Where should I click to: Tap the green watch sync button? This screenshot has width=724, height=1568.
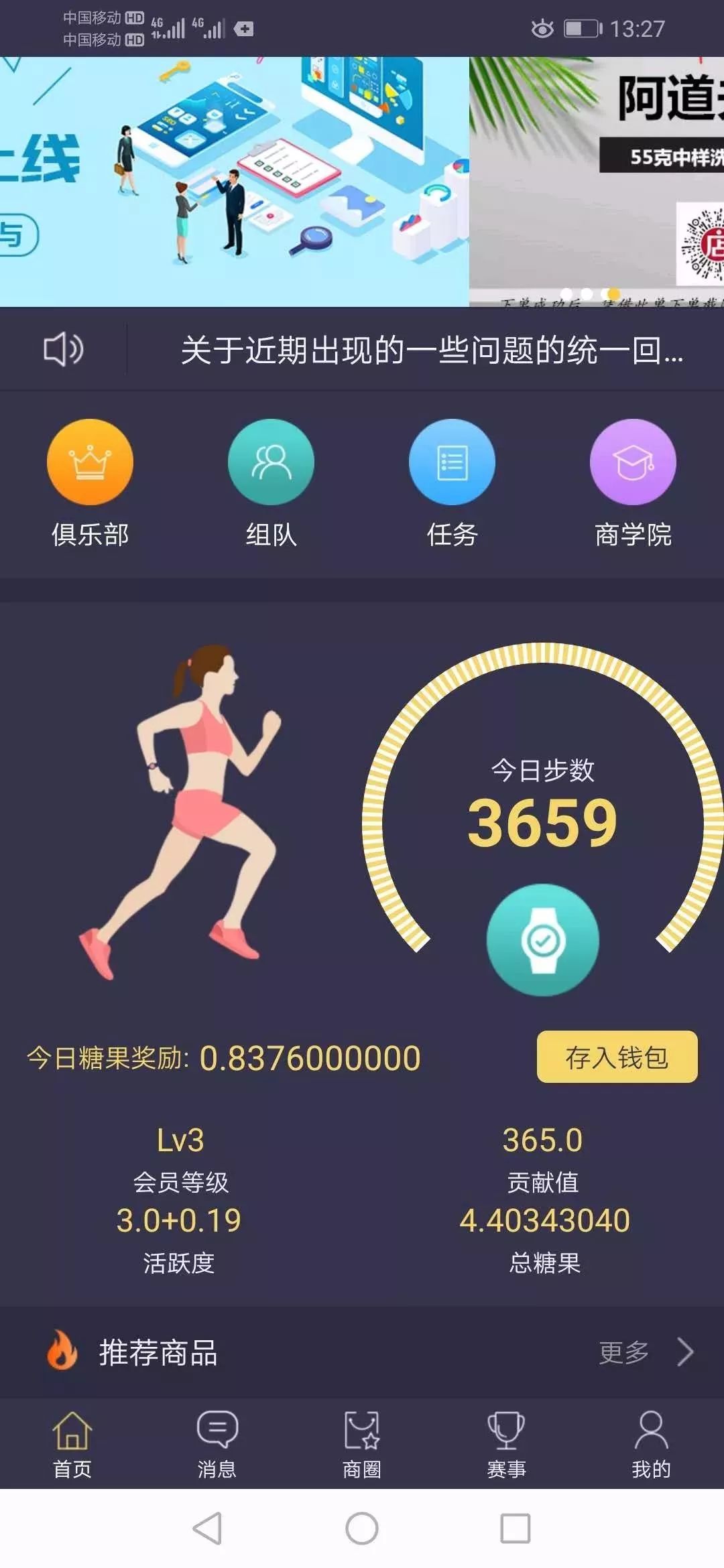(x=542, y=939)
